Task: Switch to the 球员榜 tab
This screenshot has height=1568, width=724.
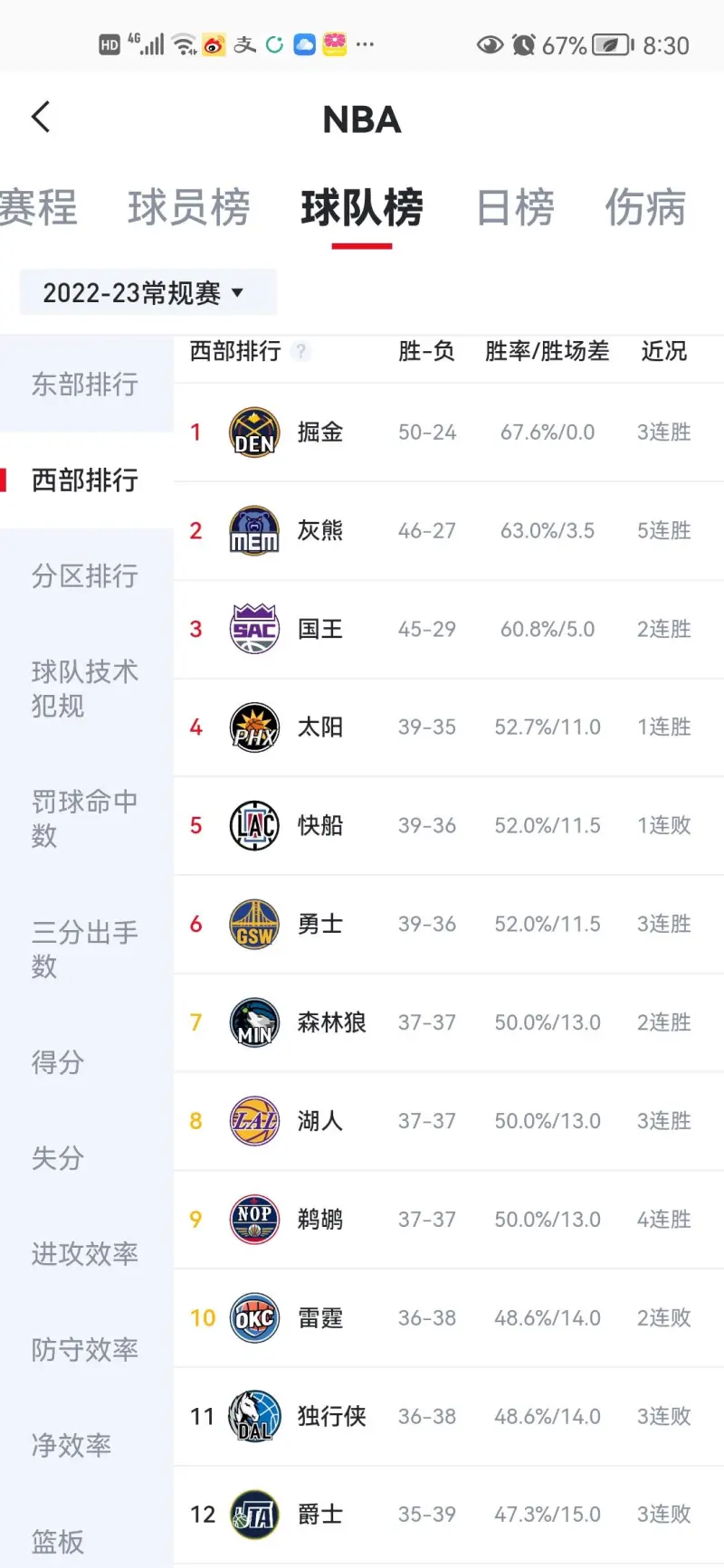Action: coord(189,208)
